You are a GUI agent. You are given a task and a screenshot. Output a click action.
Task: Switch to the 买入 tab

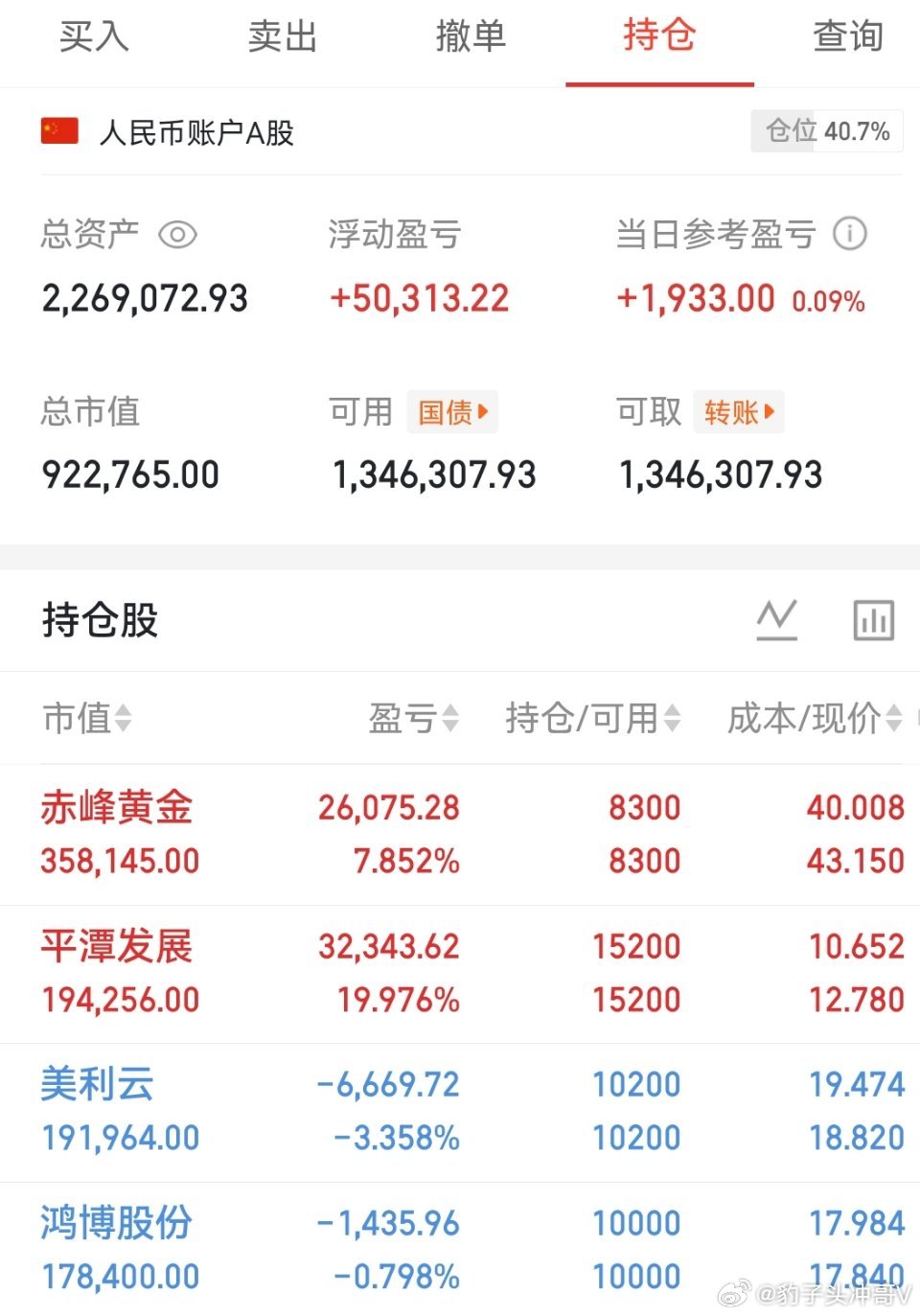tap(94, 36)
